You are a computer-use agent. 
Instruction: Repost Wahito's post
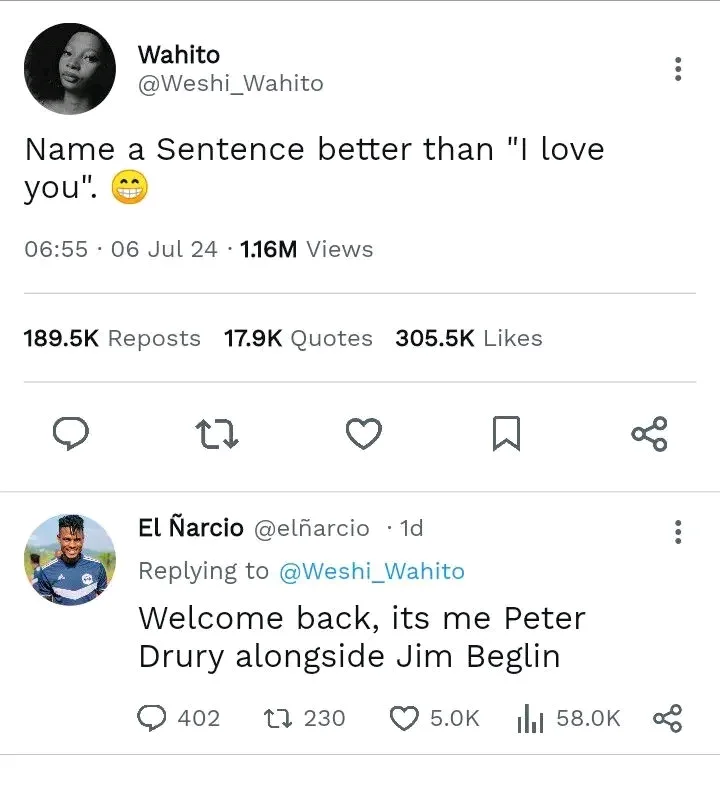[217, 434]
